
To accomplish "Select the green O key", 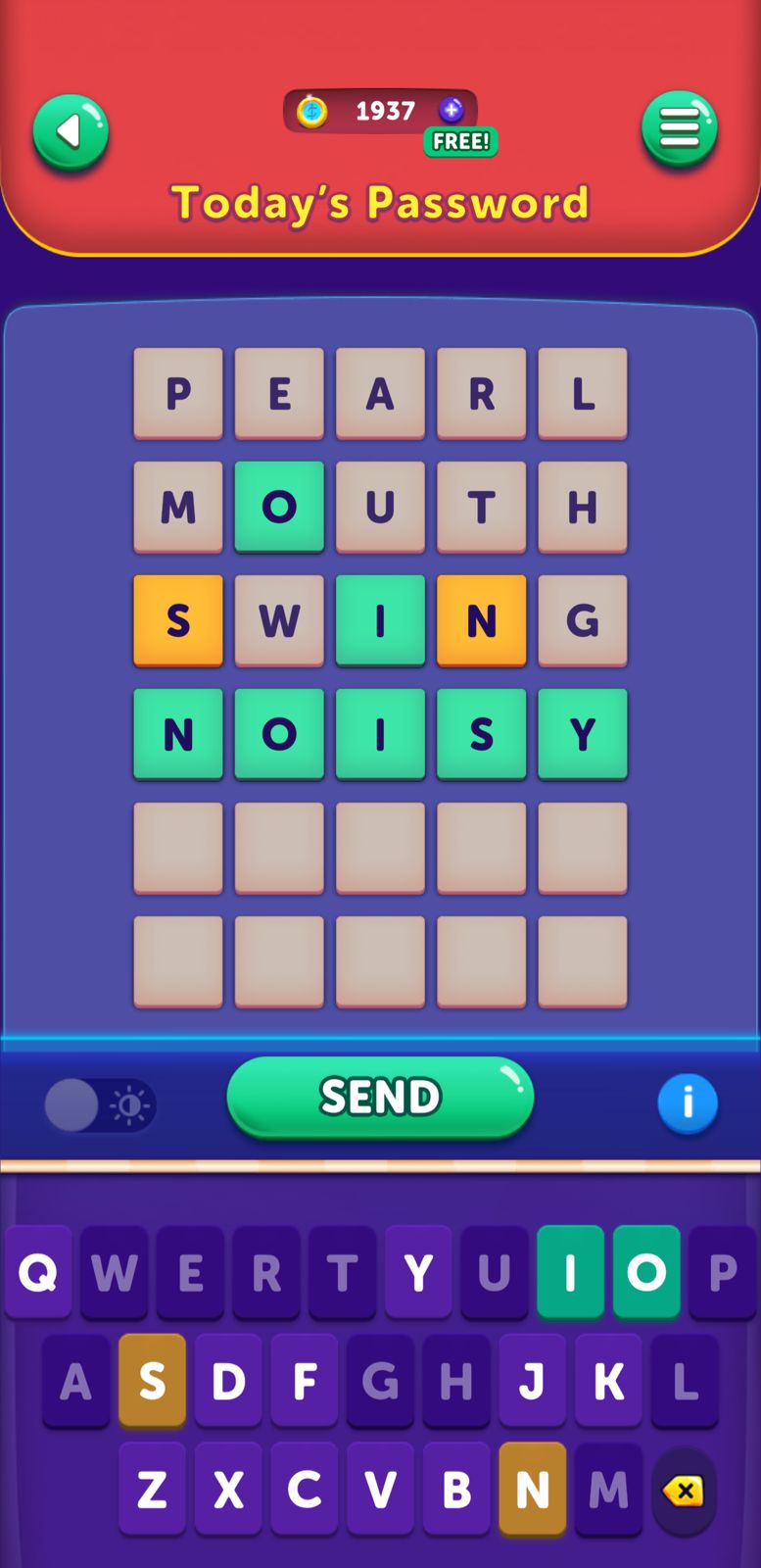I will [646, 1273].
